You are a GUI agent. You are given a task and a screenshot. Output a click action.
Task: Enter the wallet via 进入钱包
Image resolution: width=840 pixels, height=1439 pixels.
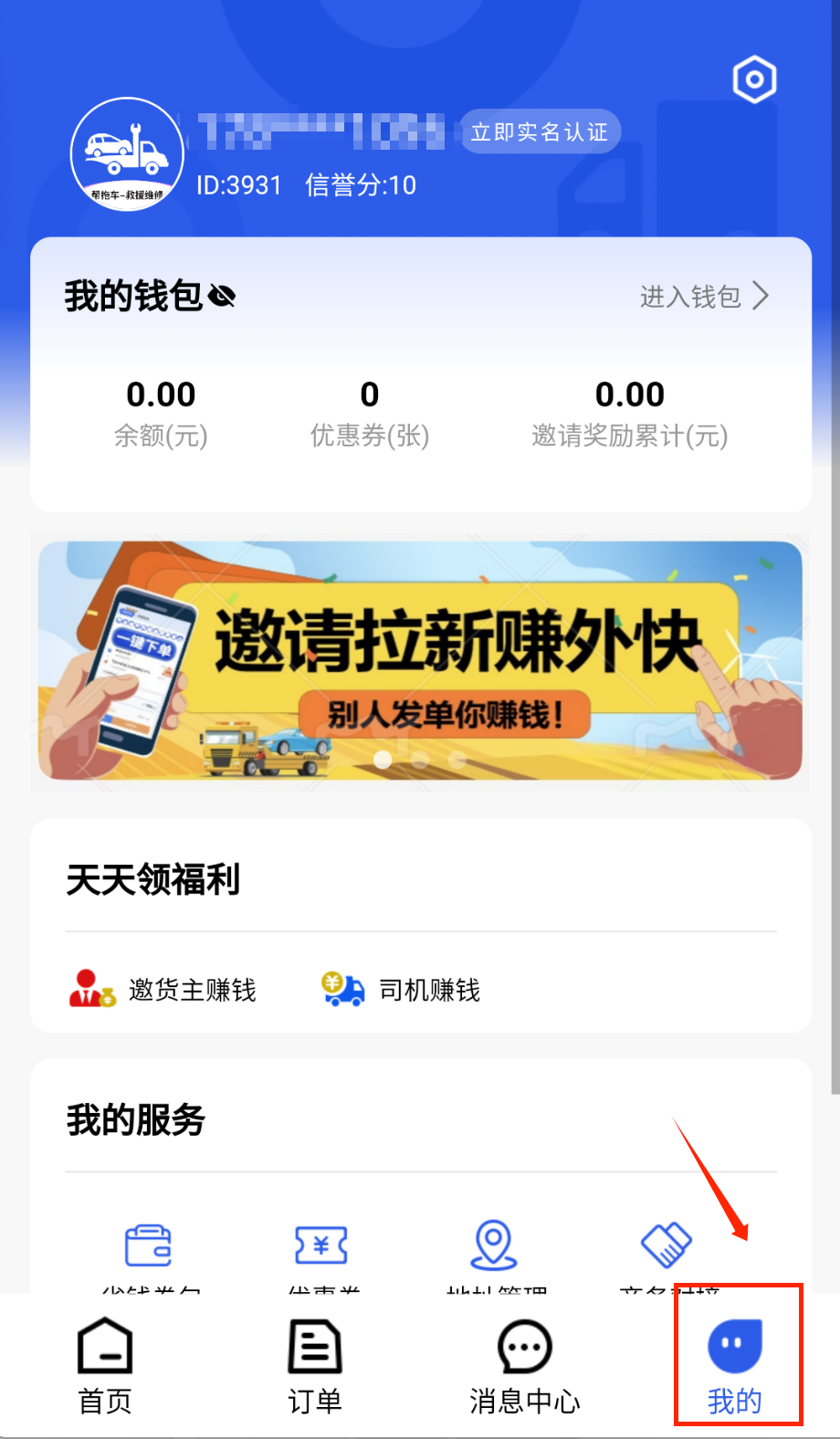(x=703, y=296)
